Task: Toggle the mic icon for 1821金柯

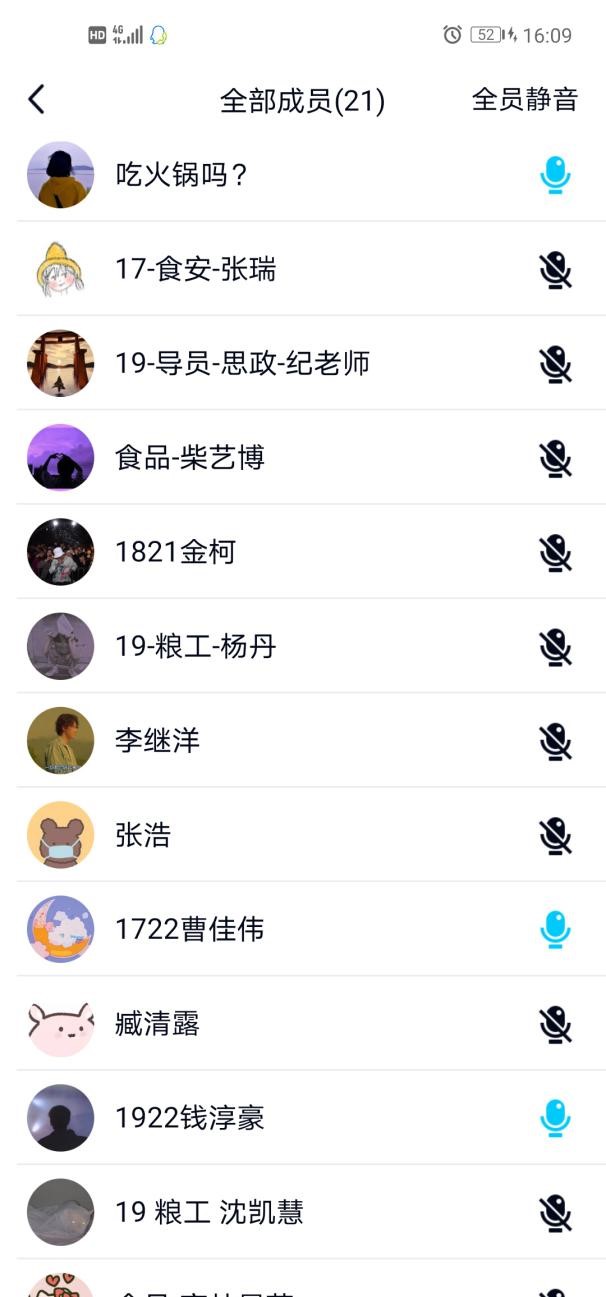Action: (555, 552)
